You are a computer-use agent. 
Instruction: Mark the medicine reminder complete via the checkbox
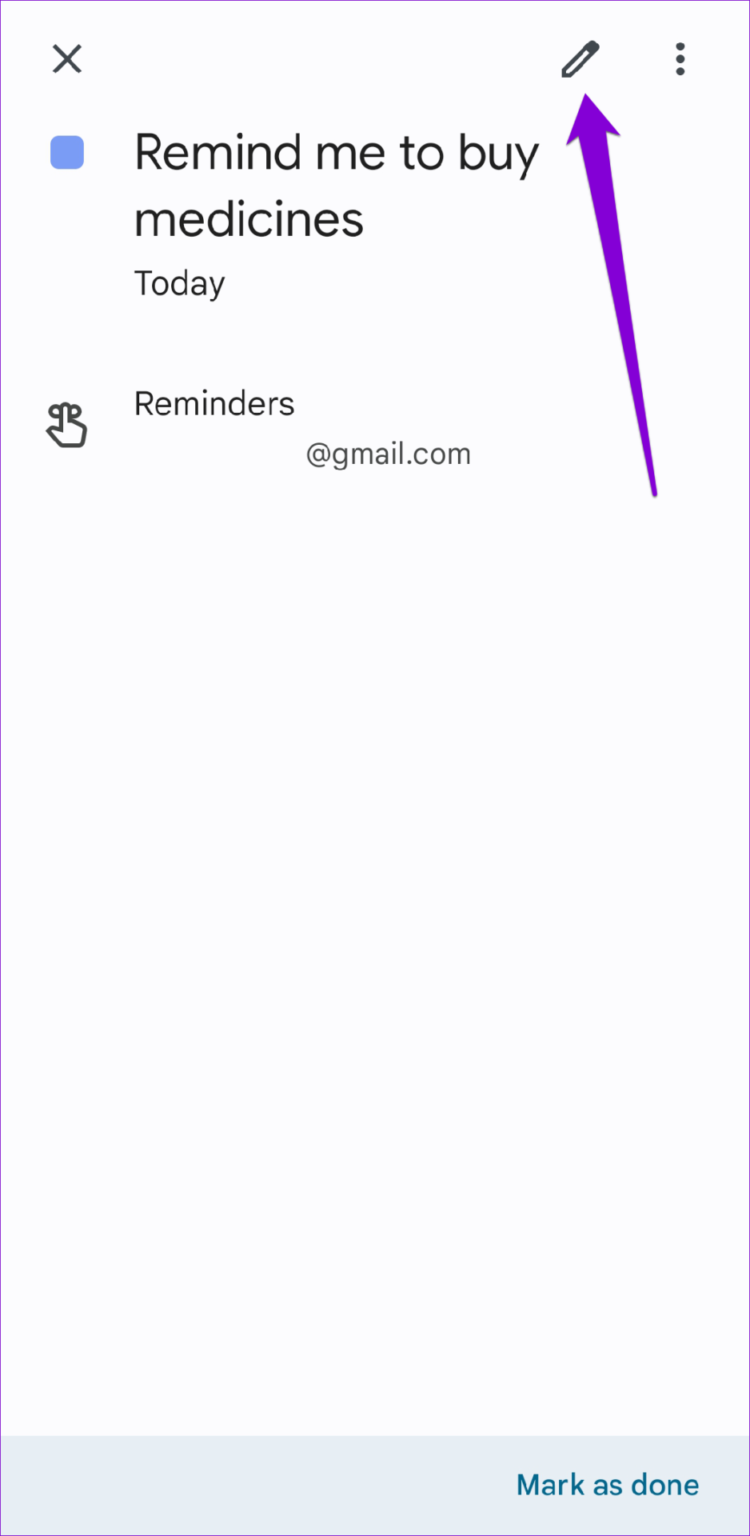point(66,152)
